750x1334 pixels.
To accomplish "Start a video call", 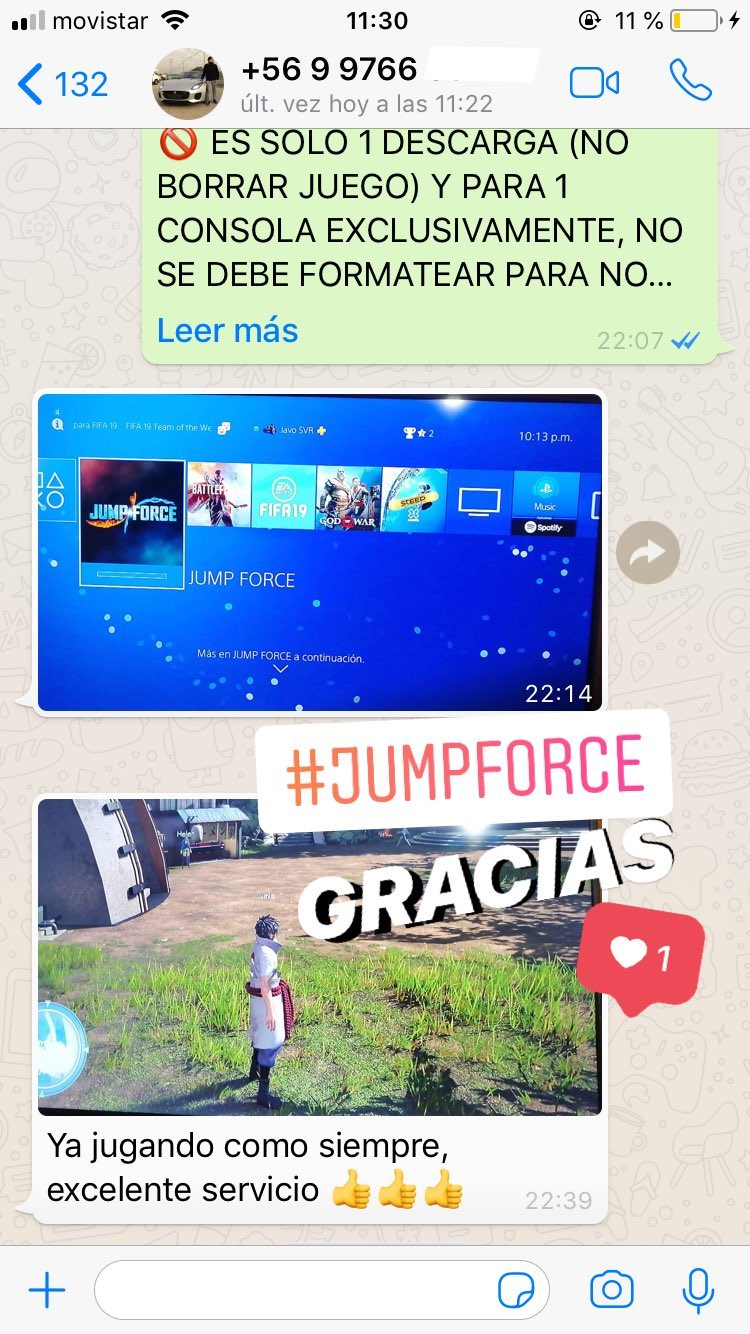I will (x=595, y=83).
